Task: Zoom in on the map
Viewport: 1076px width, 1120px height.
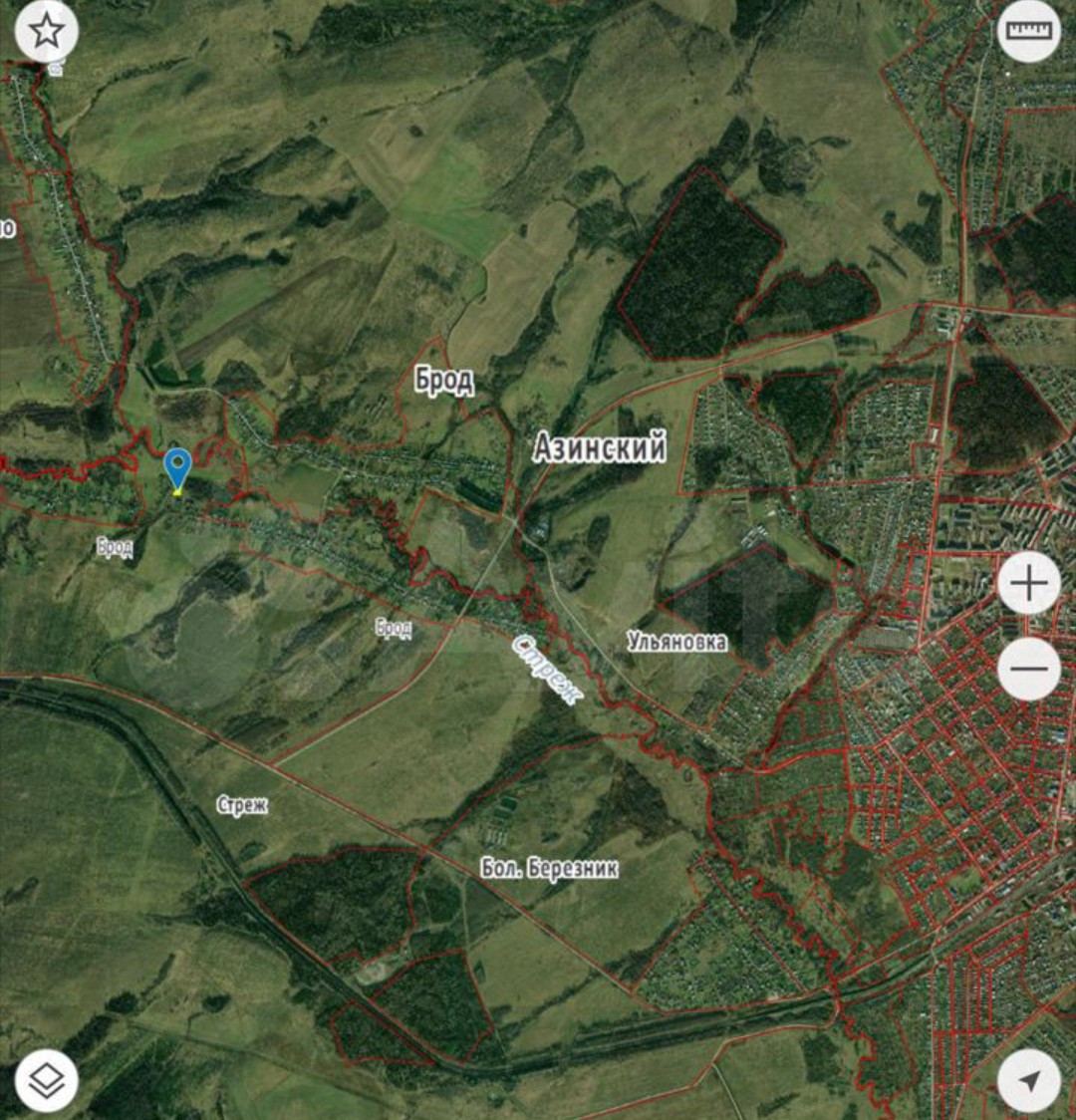Action: point(1028,583)
